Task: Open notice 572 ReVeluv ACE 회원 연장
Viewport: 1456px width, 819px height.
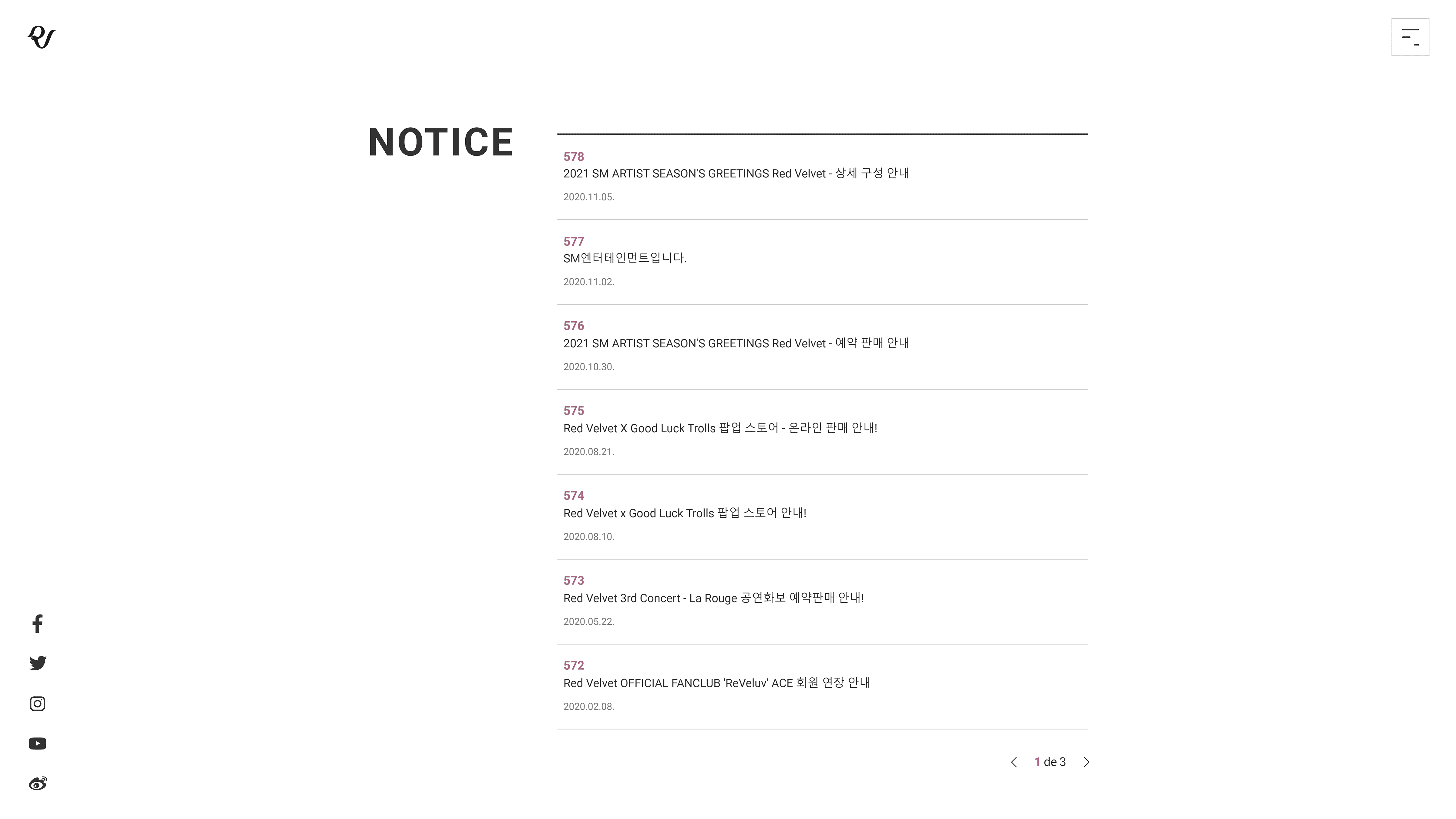Action: click(x=716, y=683)
